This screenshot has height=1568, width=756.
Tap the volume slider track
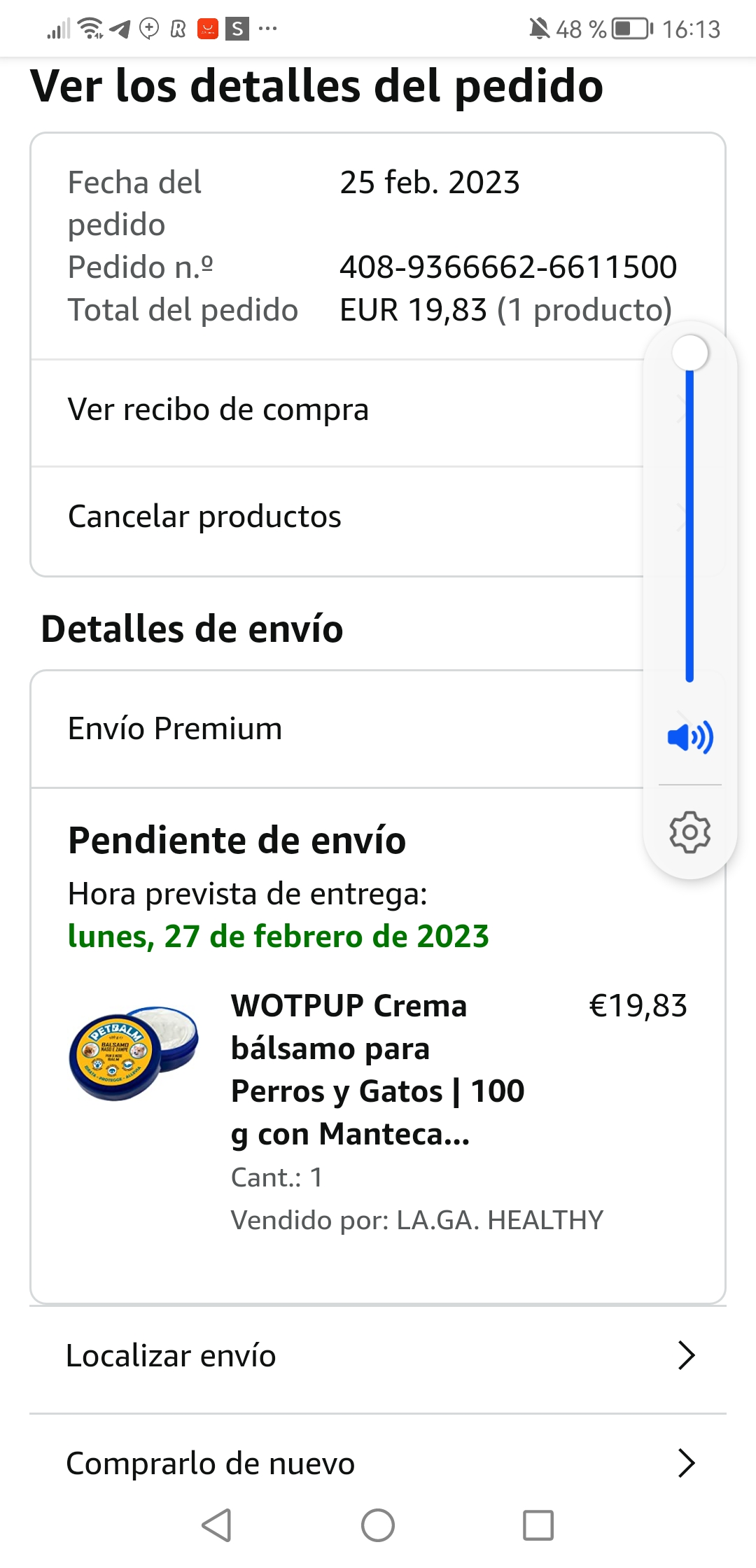[x=689, y=525]
